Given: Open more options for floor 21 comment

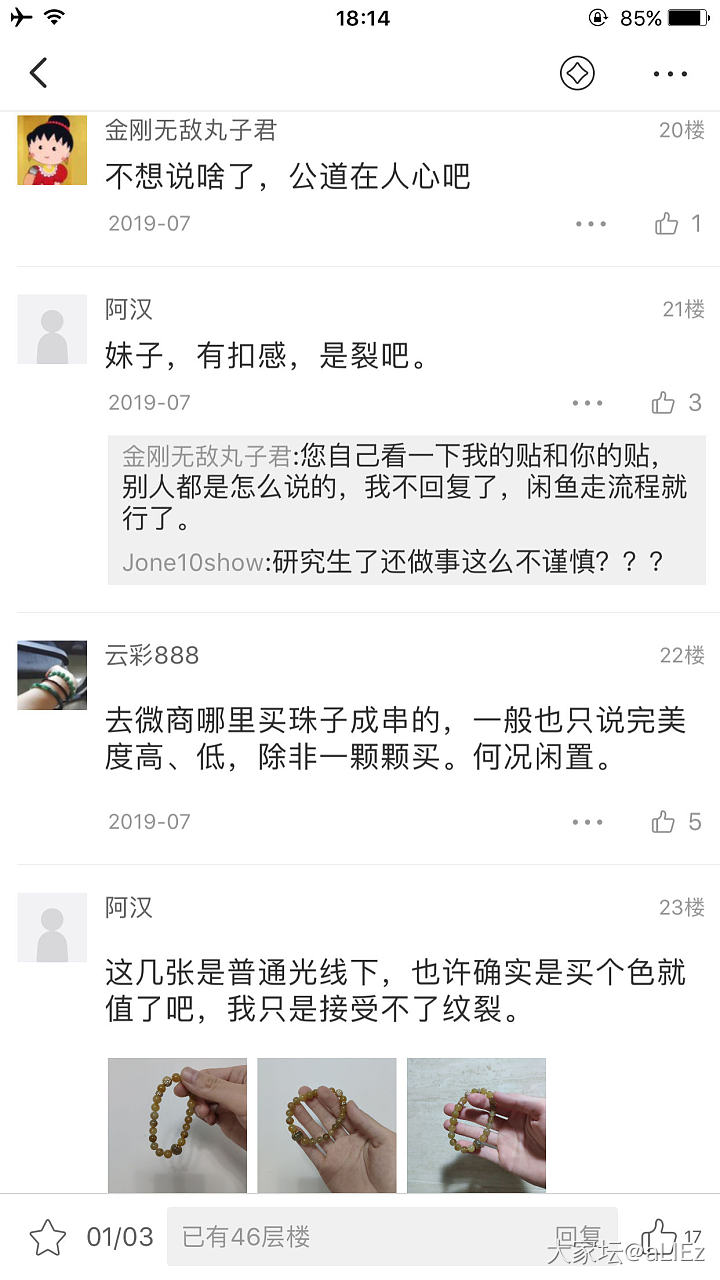Looking at the screenshot, I should pos(588,403).
